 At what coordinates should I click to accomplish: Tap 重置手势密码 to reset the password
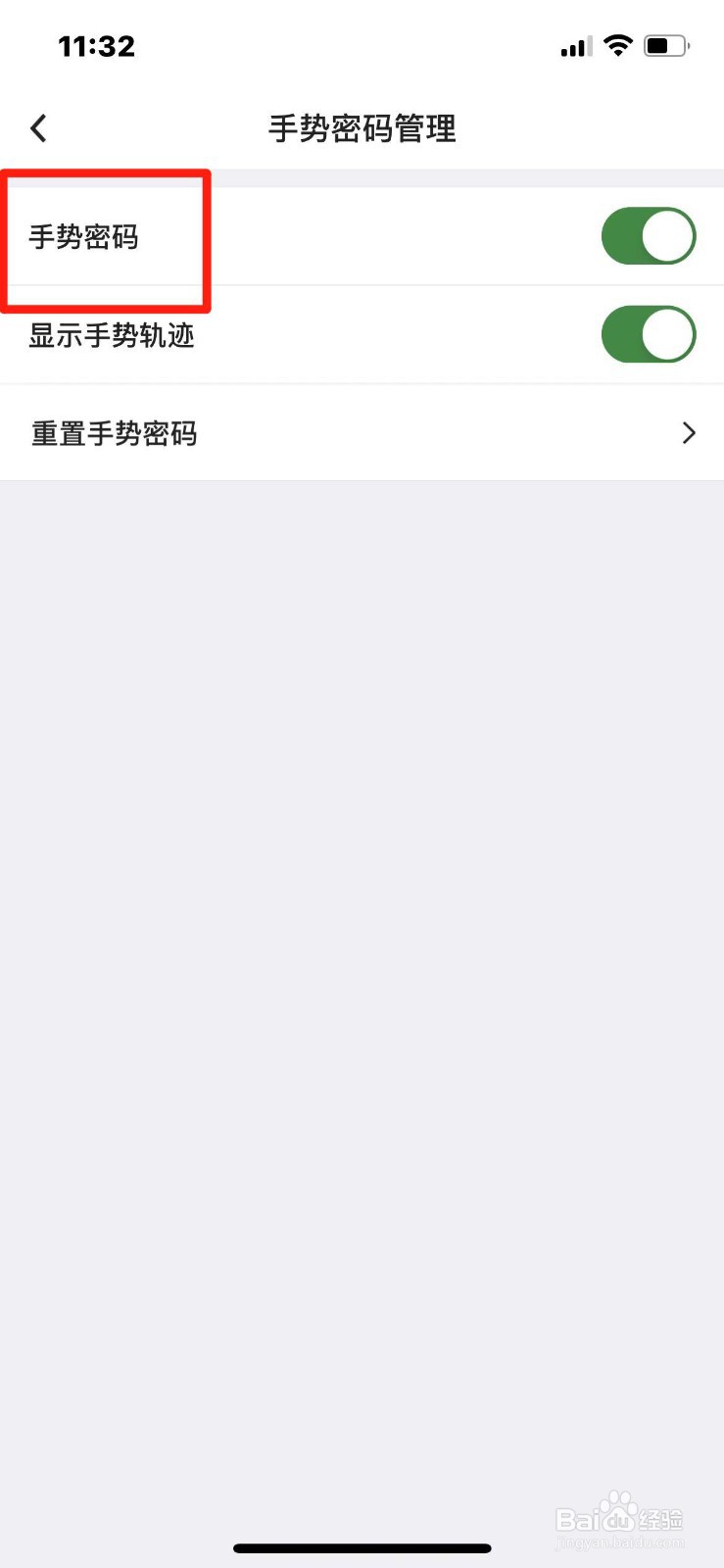click(114, 433)
